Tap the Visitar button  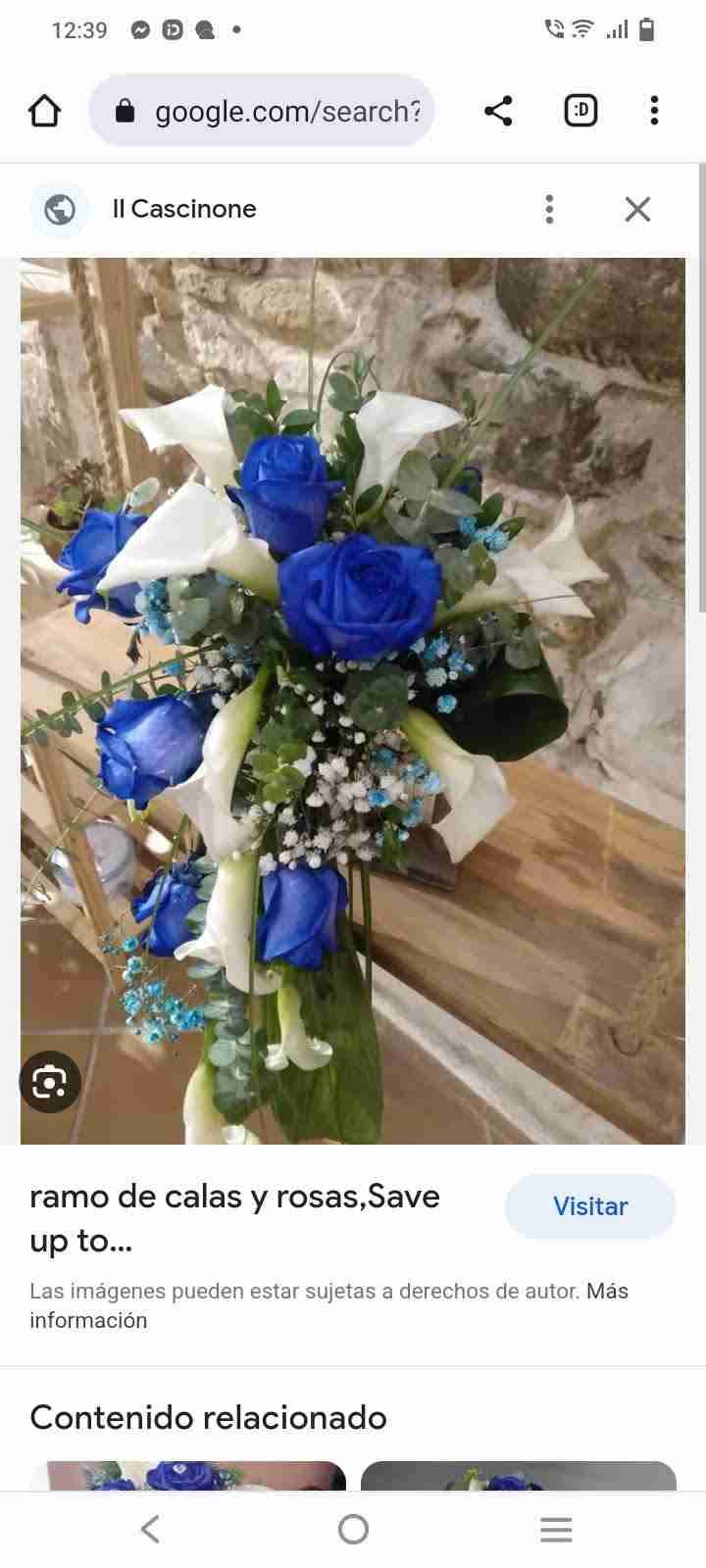tap(589, 1206)
